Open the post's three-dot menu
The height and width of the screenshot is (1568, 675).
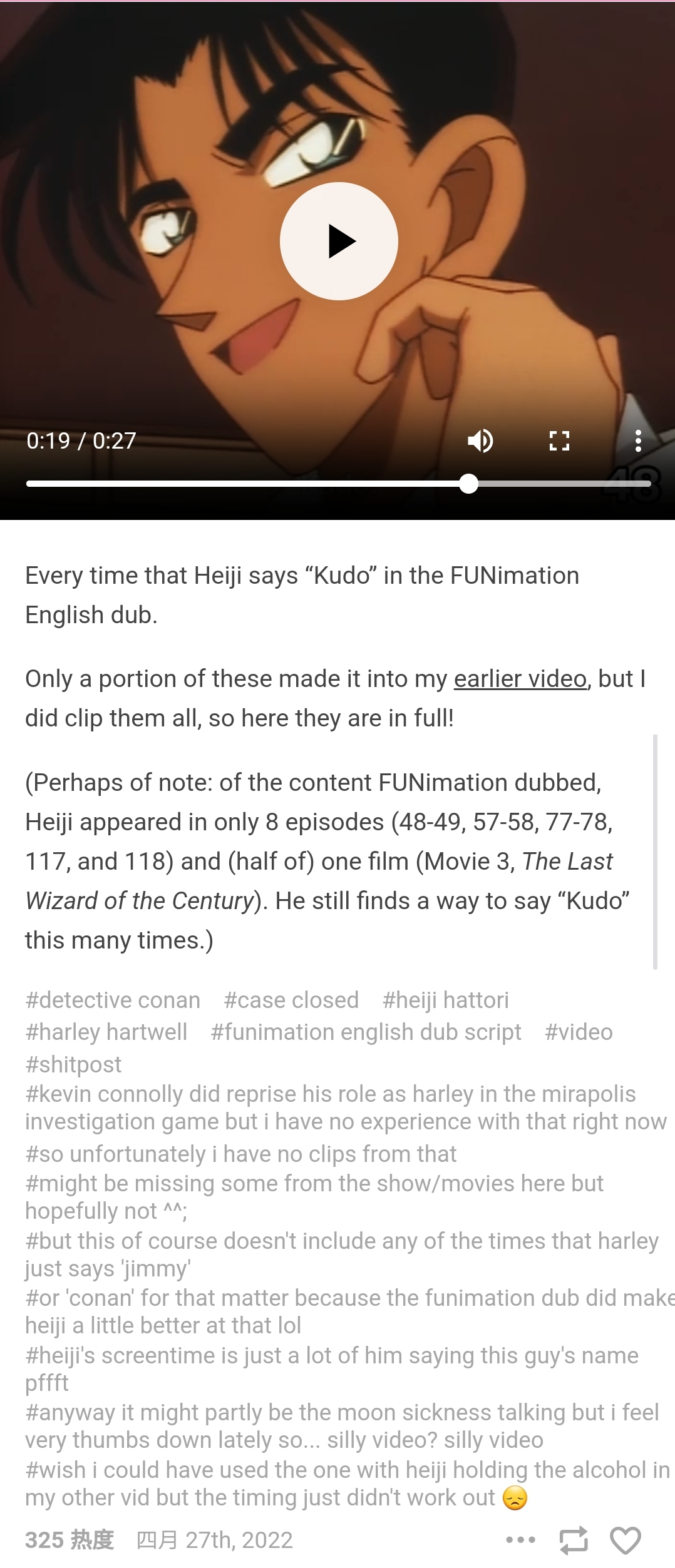pyautogui.click(x=520, y=1540)
